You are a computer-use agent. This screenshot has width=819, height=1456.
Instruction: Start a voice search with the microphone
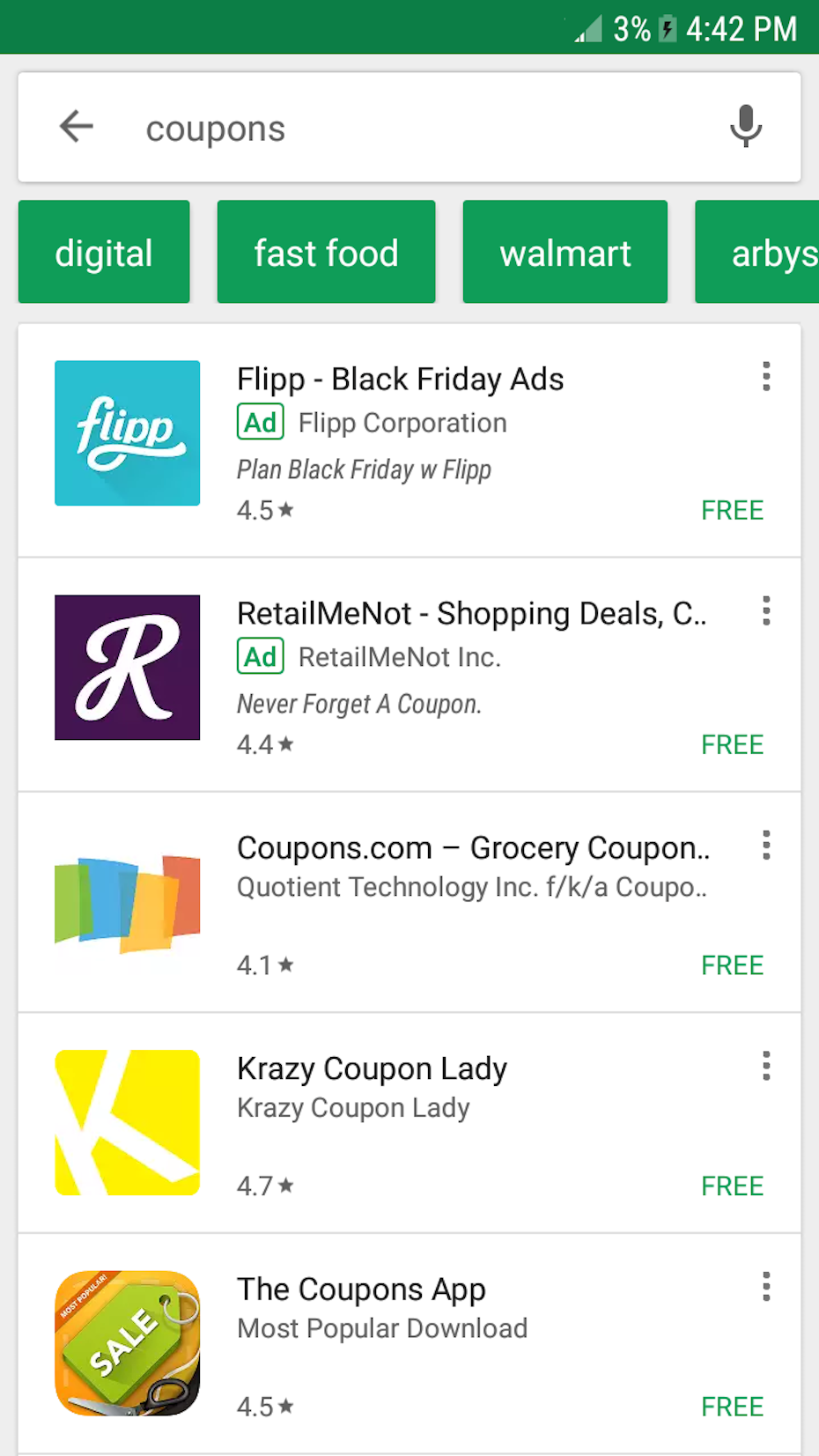(745, 127)
